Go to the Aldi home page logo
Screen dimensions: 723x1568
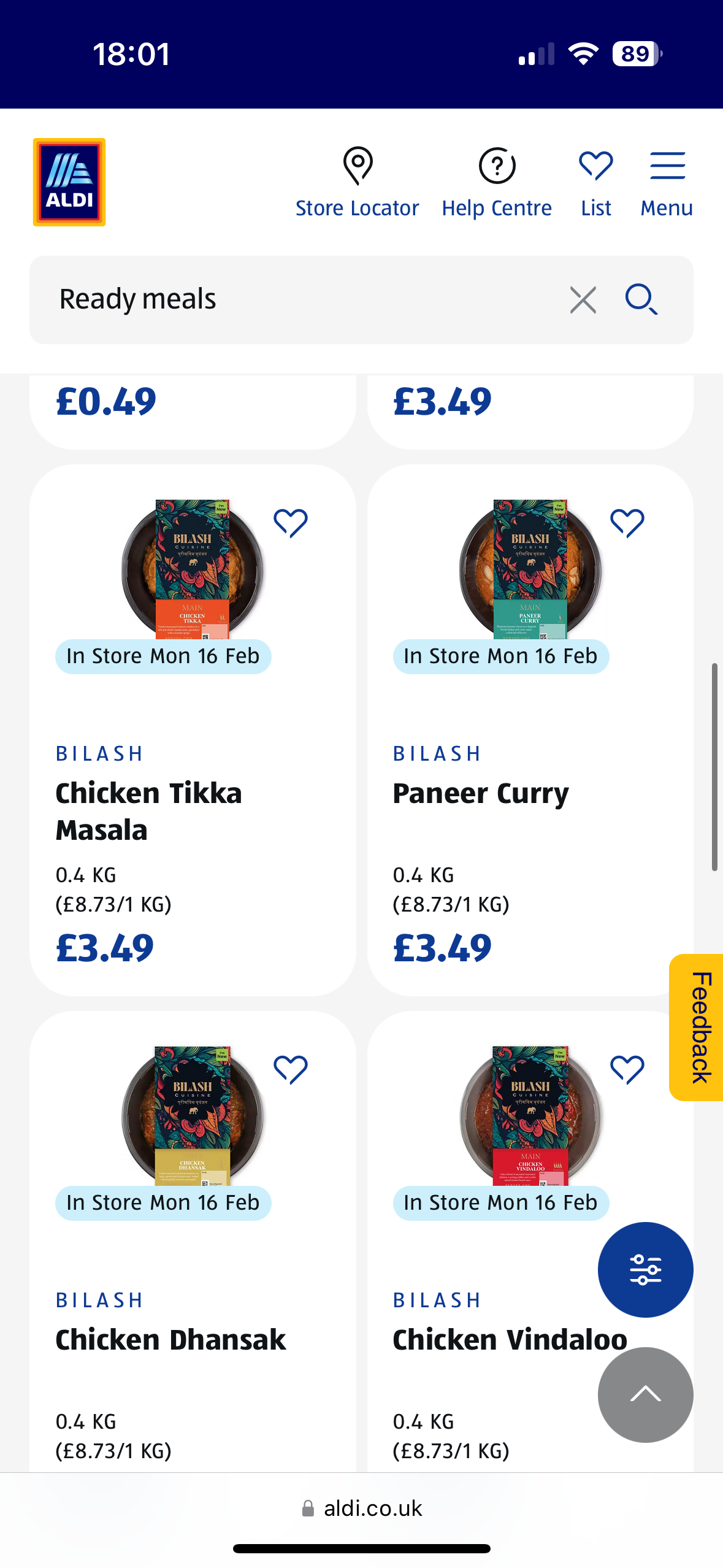point(69,182)
